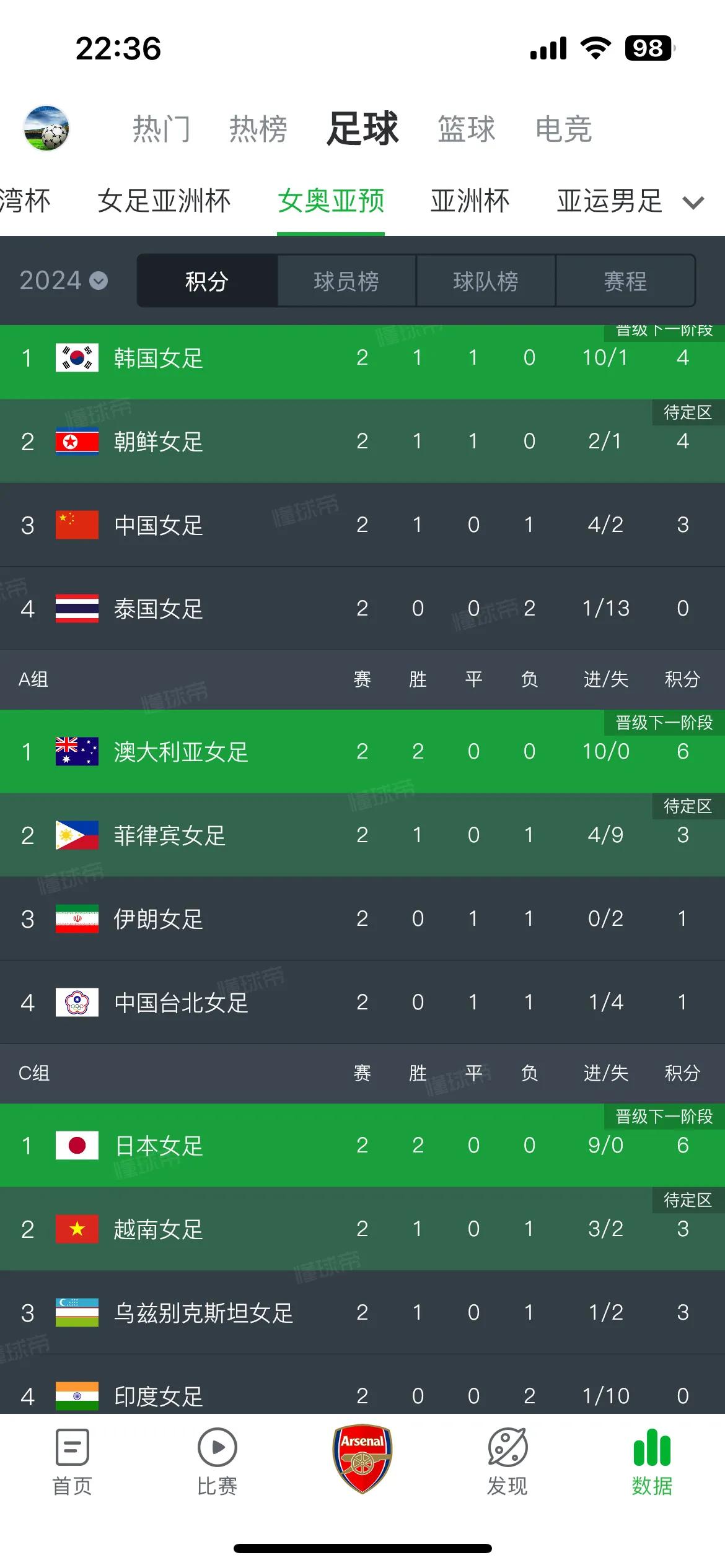Click the Japan flag beside 日本女足

[x=76, y=1145]
